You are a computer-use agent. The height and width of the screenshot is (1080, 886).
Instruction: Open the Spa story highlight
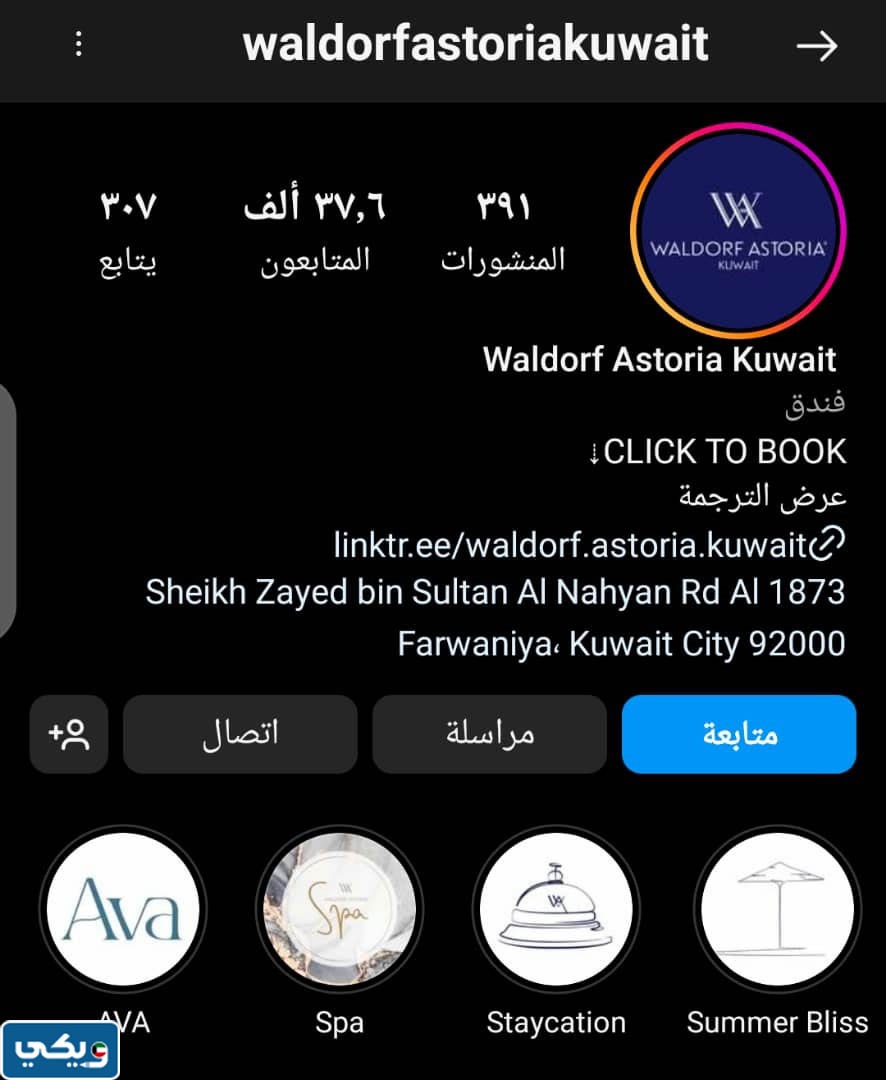click(340, 909)
